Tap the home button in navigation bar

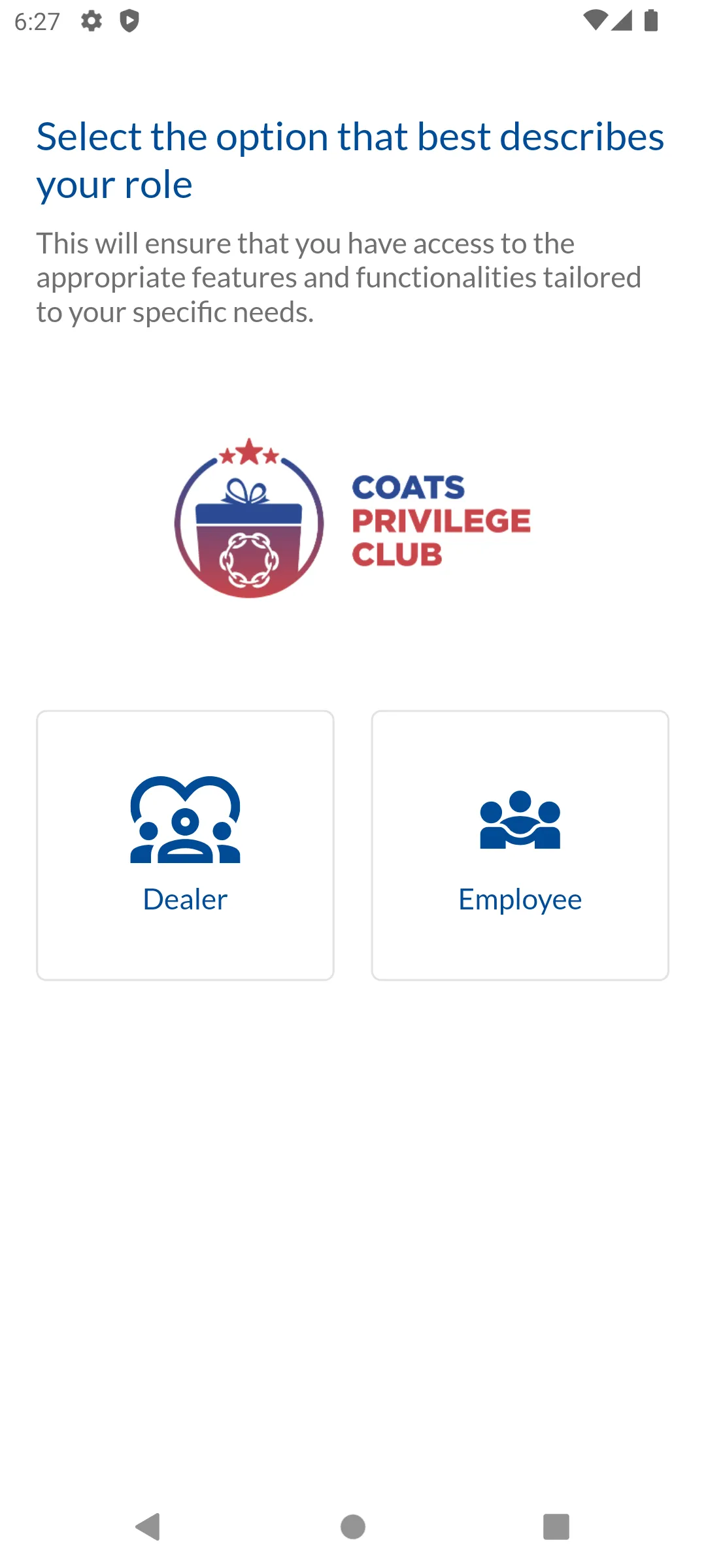click(353, 1527)
